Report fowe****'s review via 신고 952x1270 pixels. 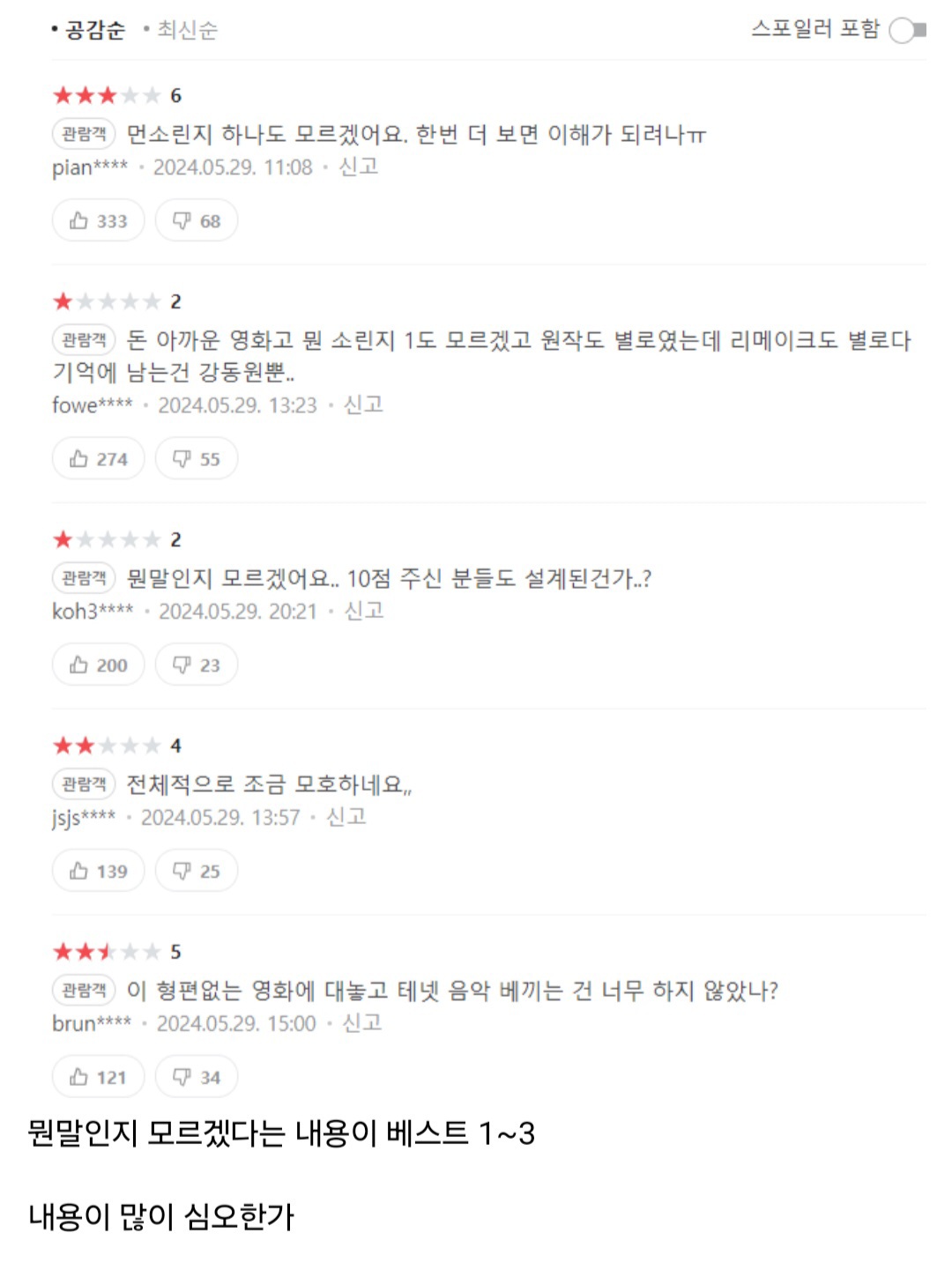tap(363, 405)
